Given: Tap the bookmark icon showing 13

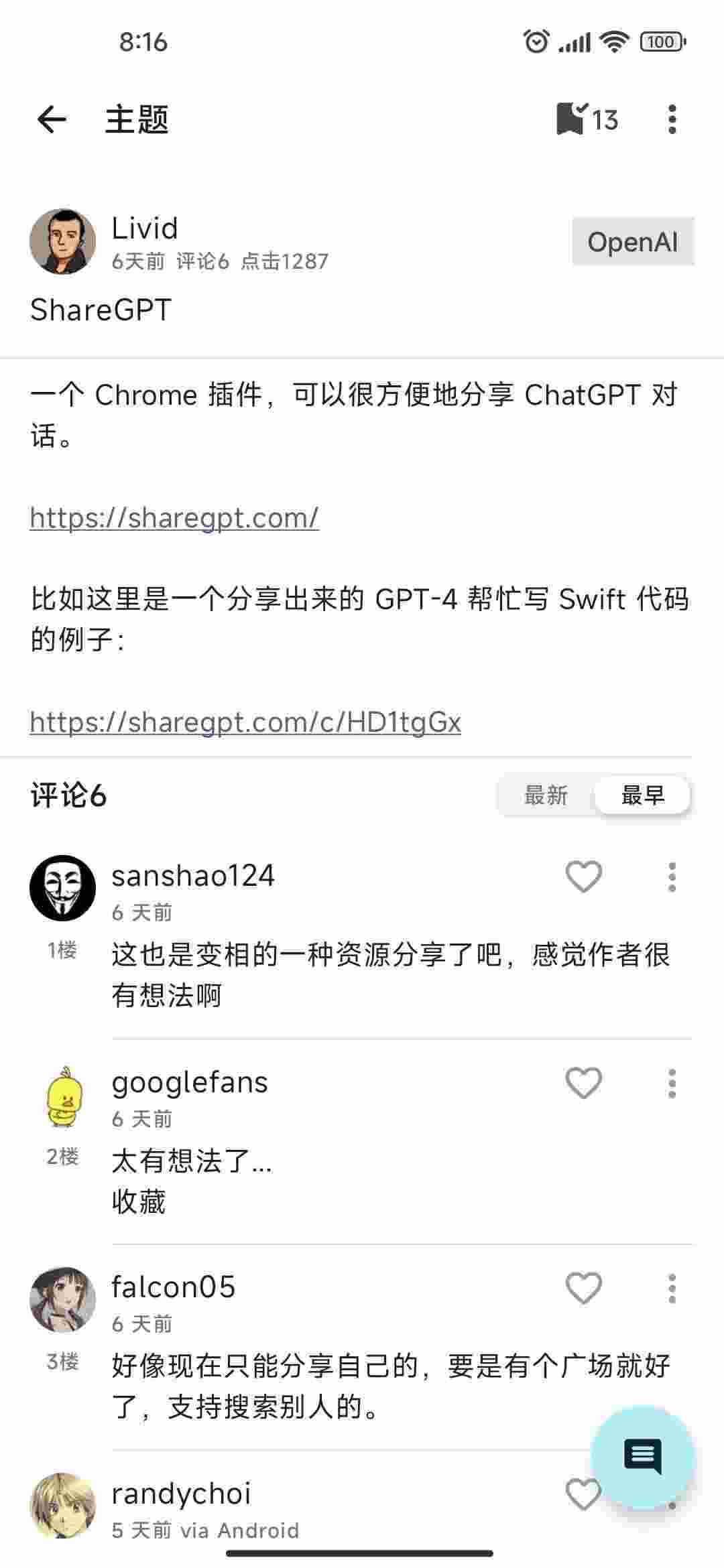Looking at the screenshot, I should [x=587, y=120].
